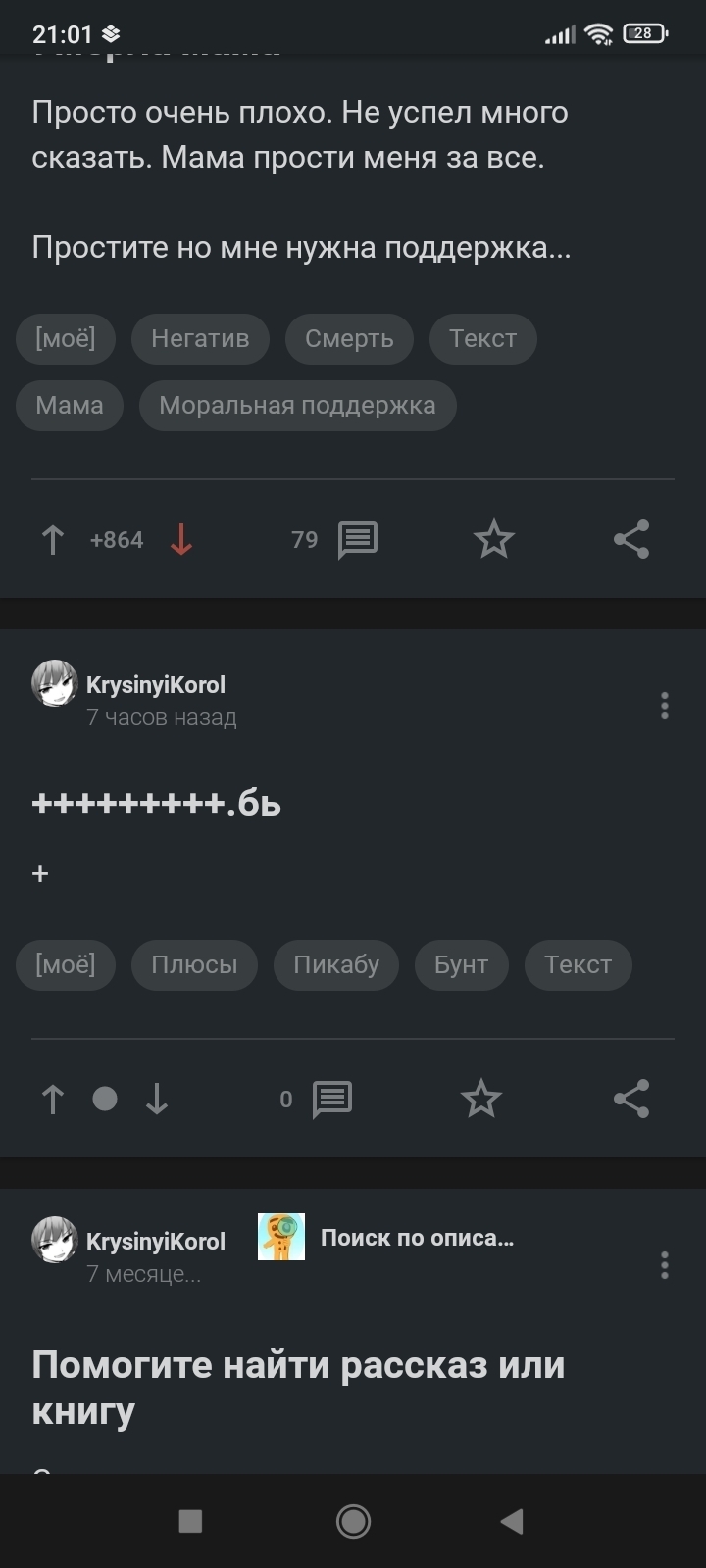Open the Мама tag
706x1568 pixels.
pos(70,406)
